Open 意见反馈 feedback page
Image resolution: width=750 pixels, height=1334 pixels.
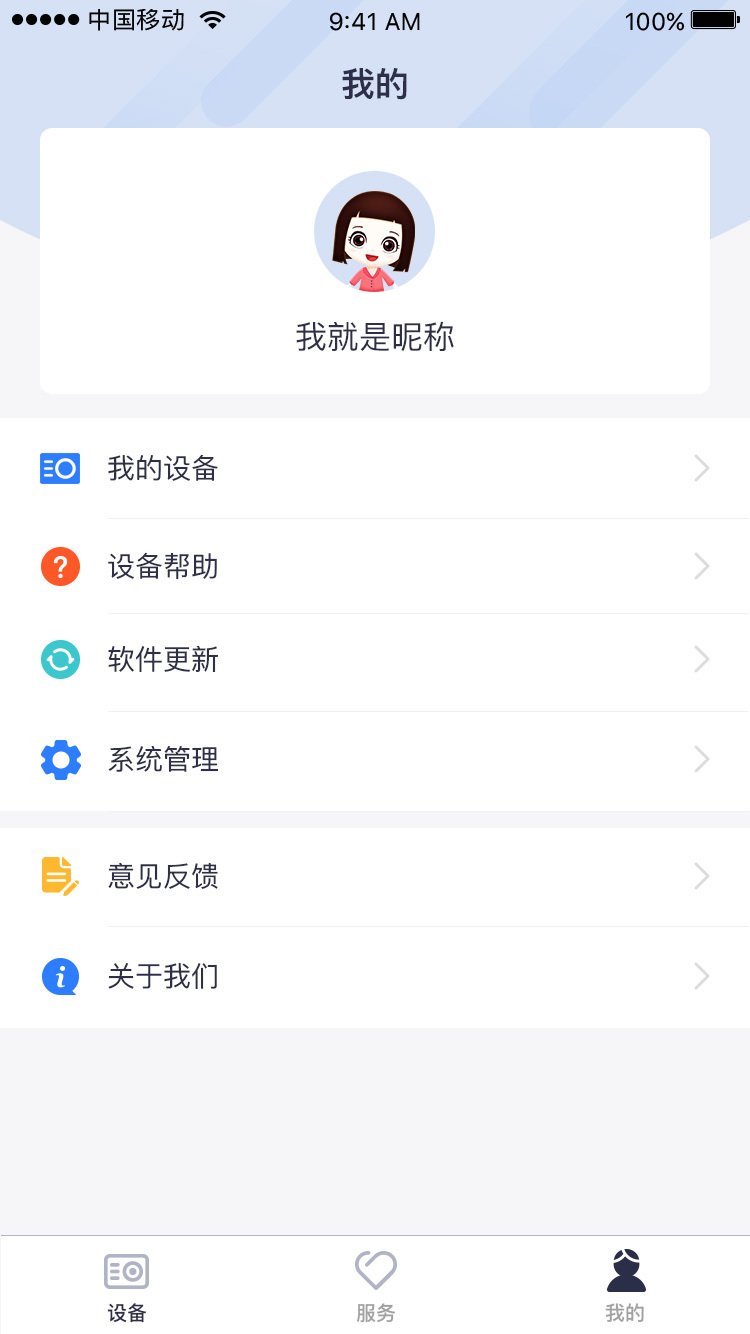375,876
